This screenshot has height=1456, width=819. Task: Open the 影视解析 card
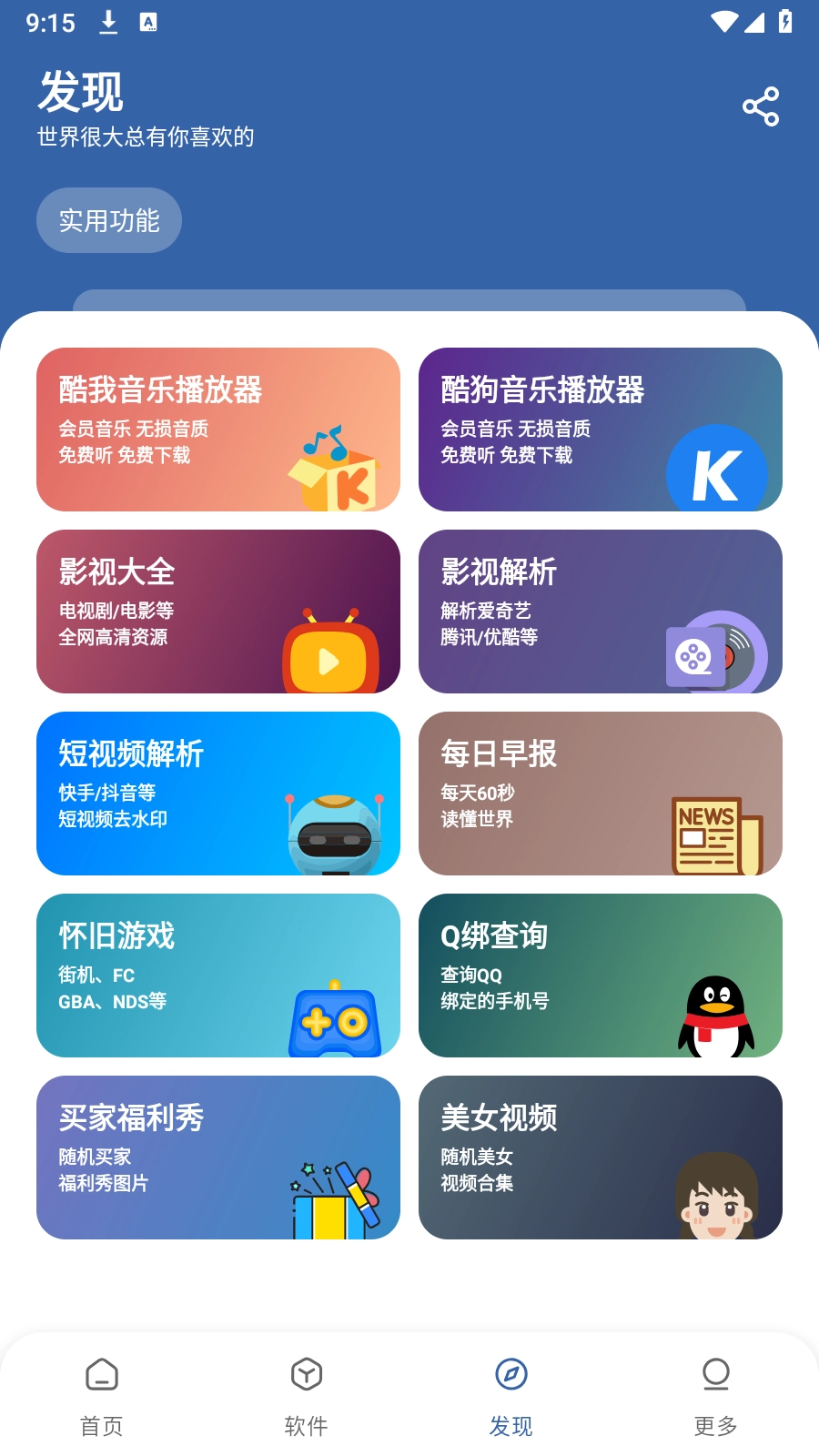[x=601, y=612]
